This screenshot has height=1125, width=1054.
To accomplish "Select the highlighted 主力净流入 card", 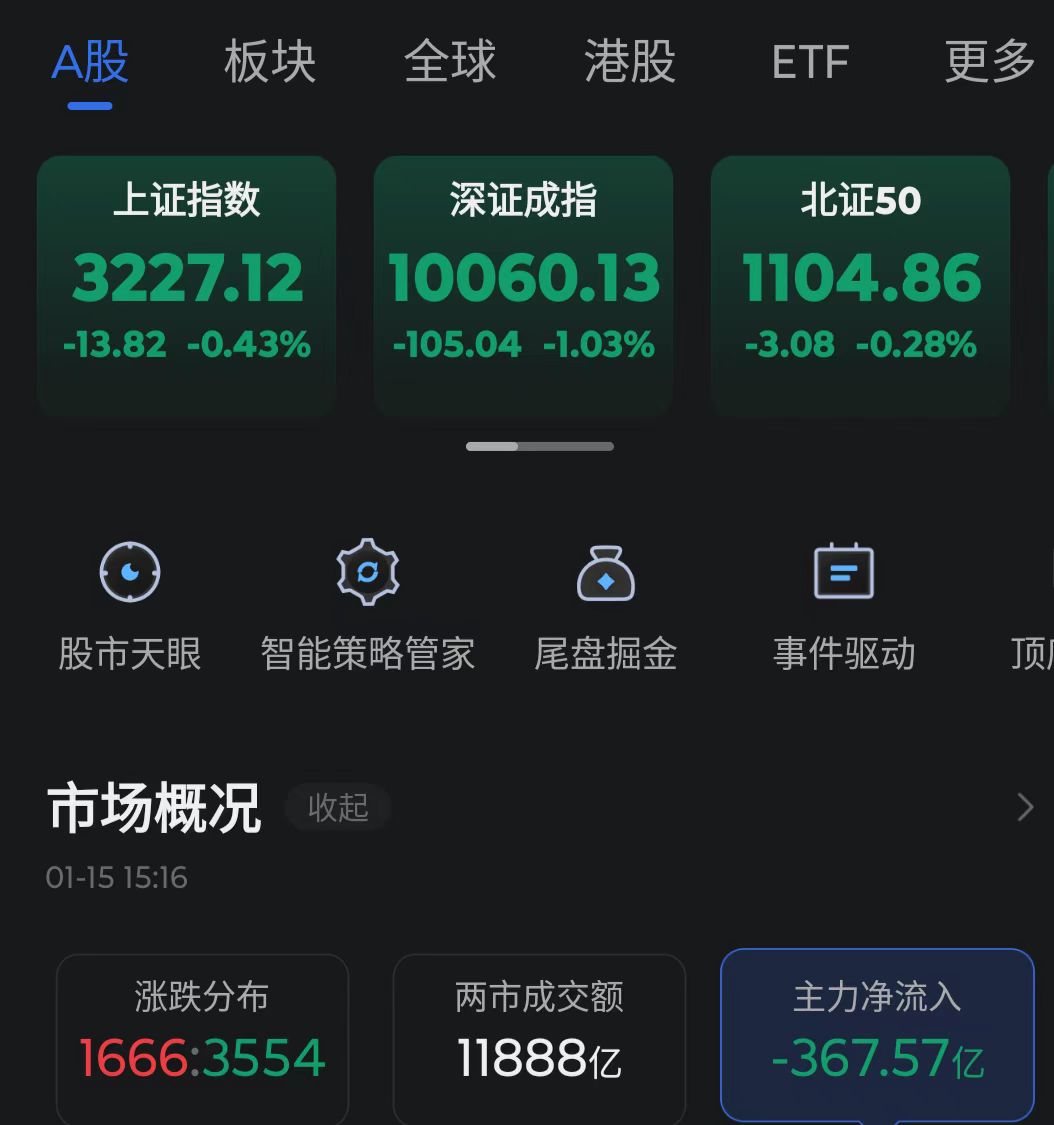I will [x=877, y=1035].
